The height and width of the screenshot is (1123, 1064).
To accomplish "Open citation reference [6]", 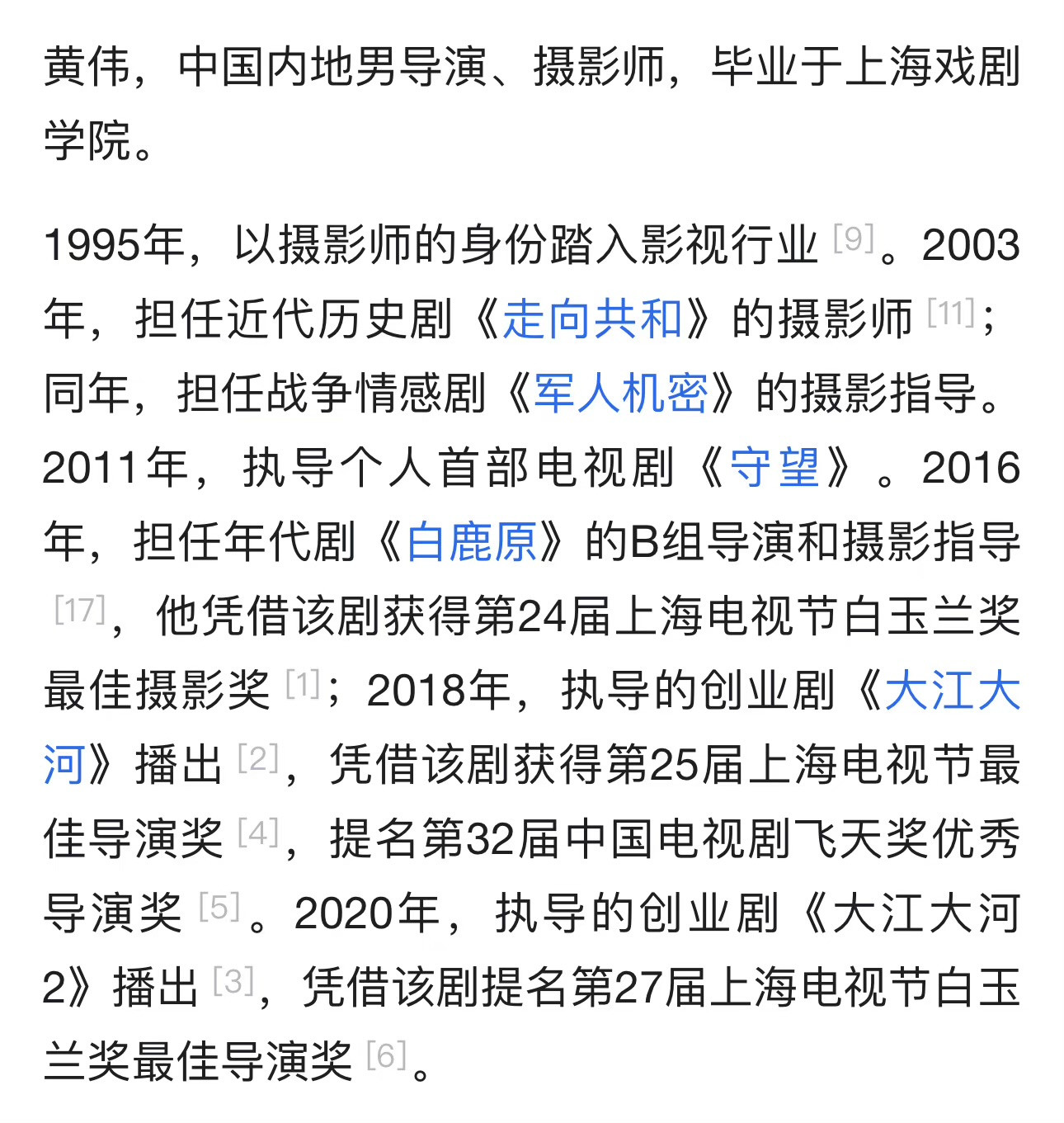I will pos(386,1055).
